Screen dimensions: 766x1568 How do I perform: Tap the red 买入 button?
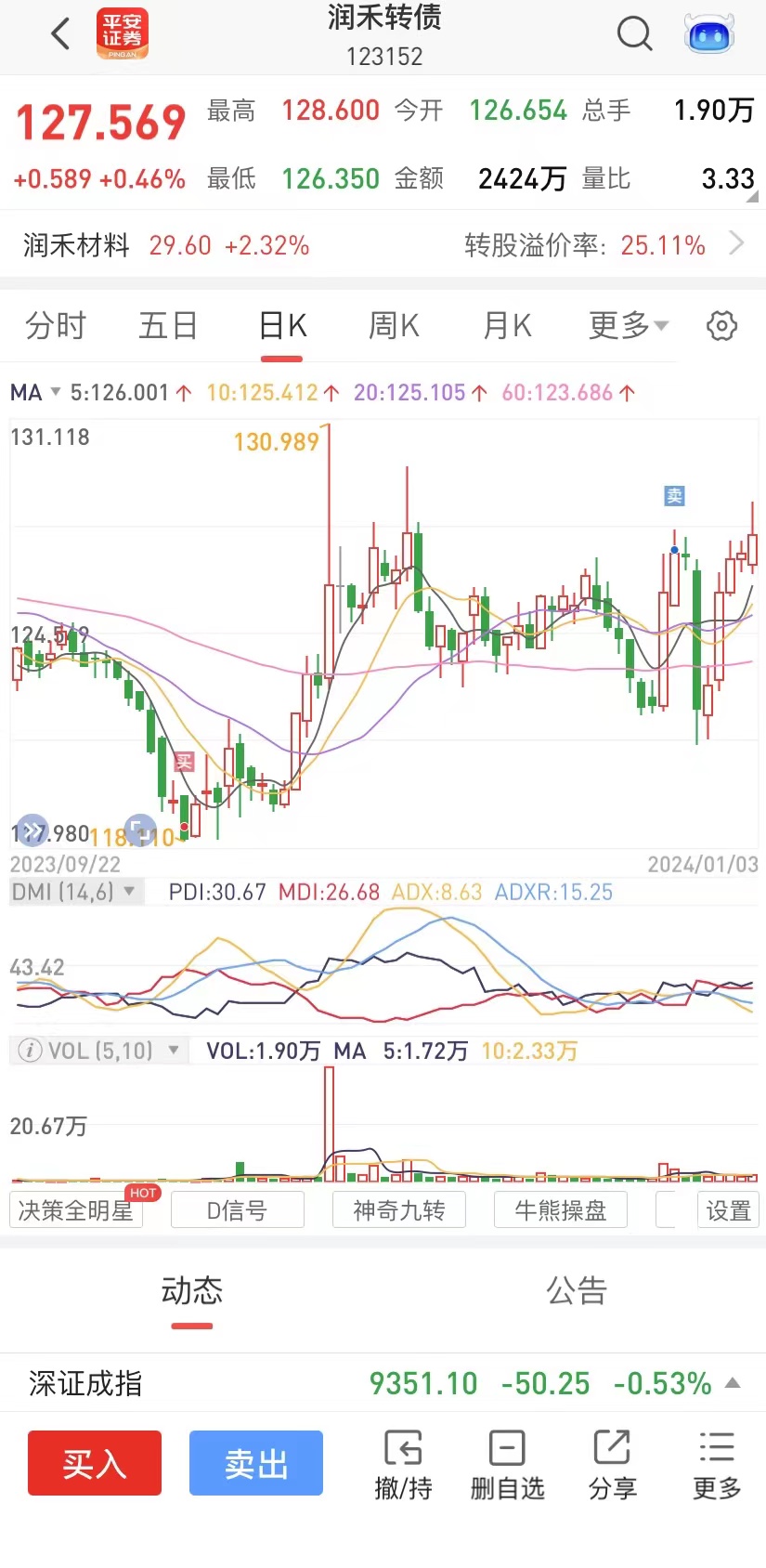[95, 1463]
